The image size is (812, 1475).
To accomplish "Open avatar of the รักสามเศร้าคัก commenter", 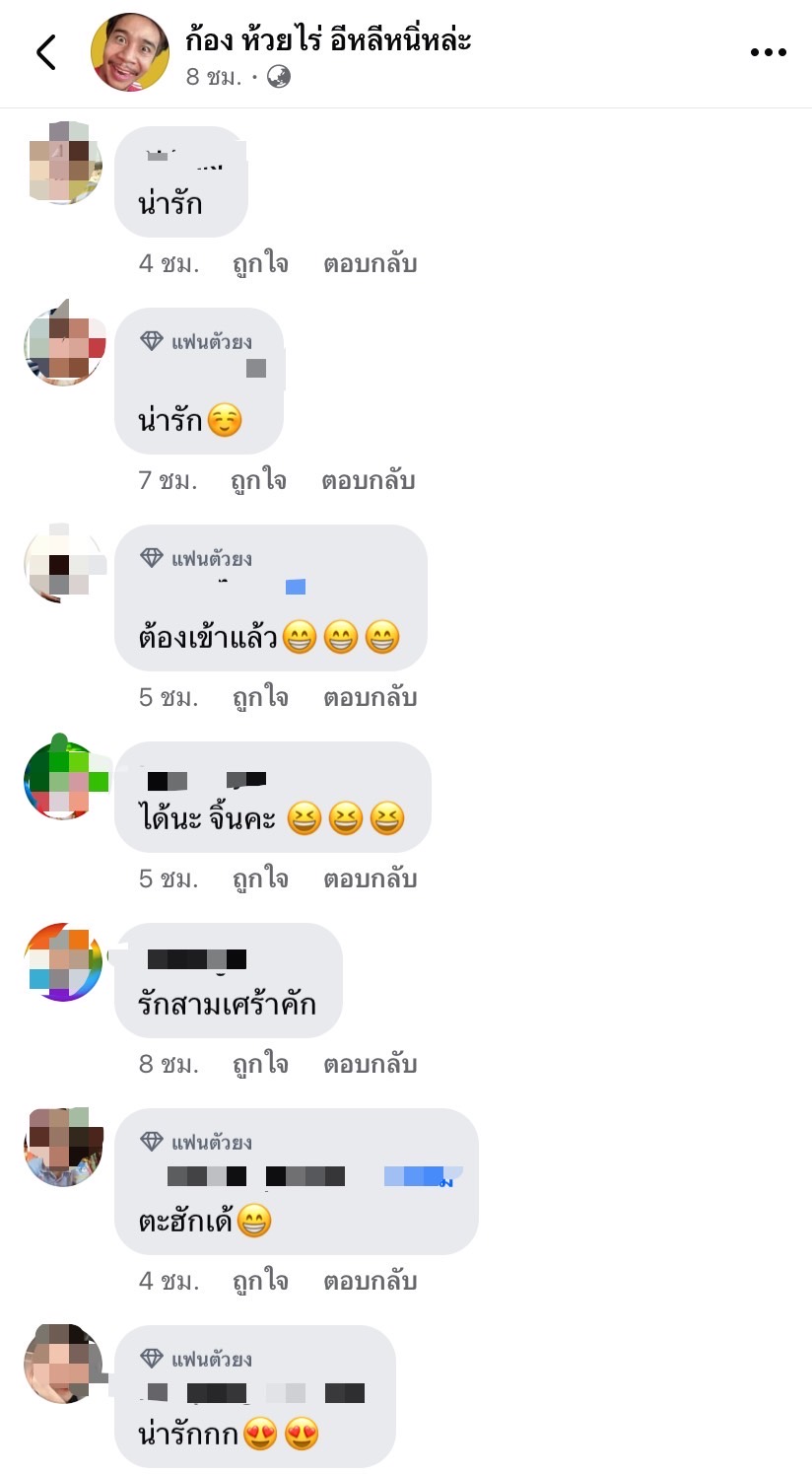I will point(63,962).
